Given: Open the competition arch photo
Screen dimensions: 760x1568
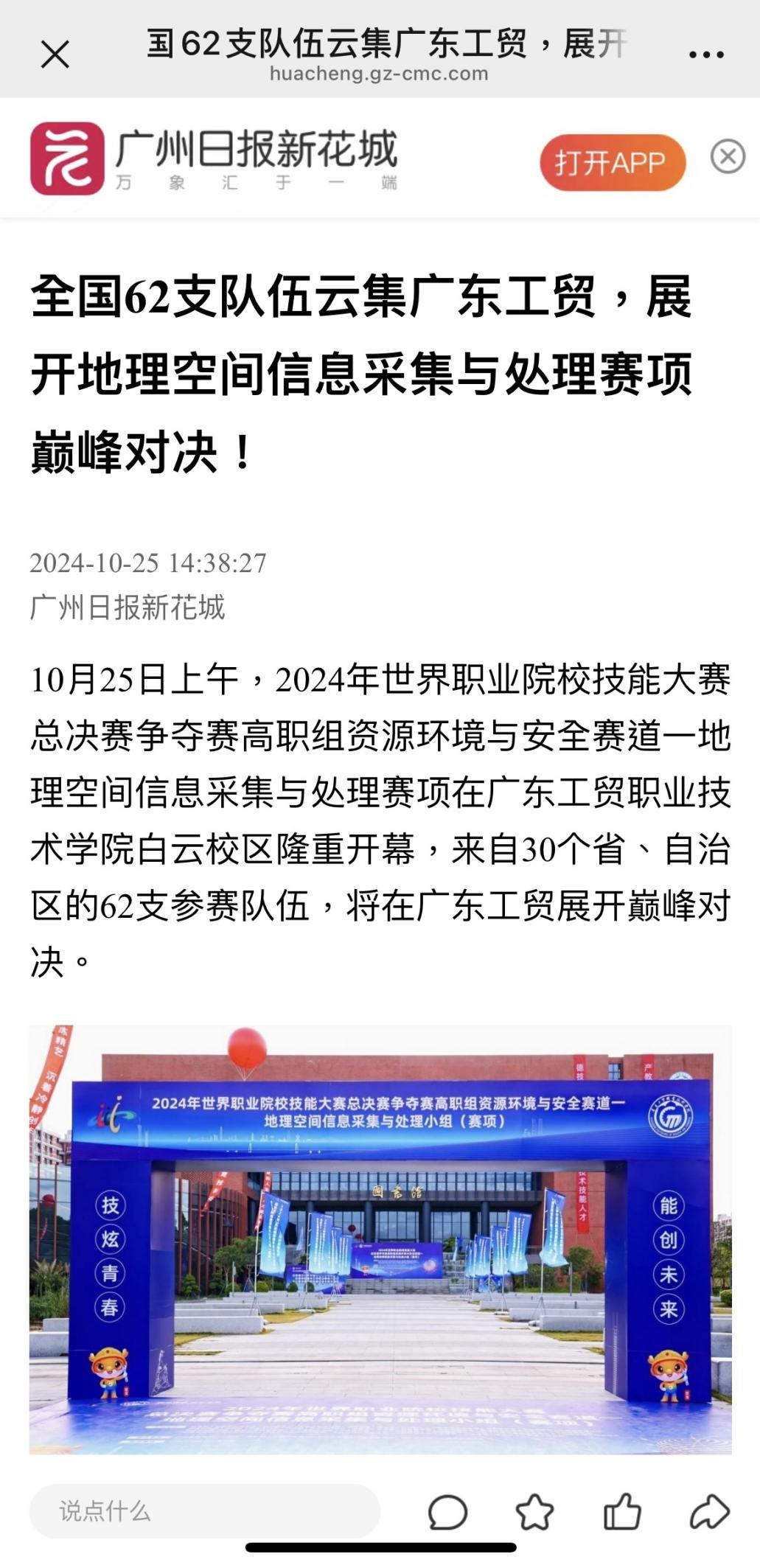Looking at the screenshot, I should (x=380, y=1238).
